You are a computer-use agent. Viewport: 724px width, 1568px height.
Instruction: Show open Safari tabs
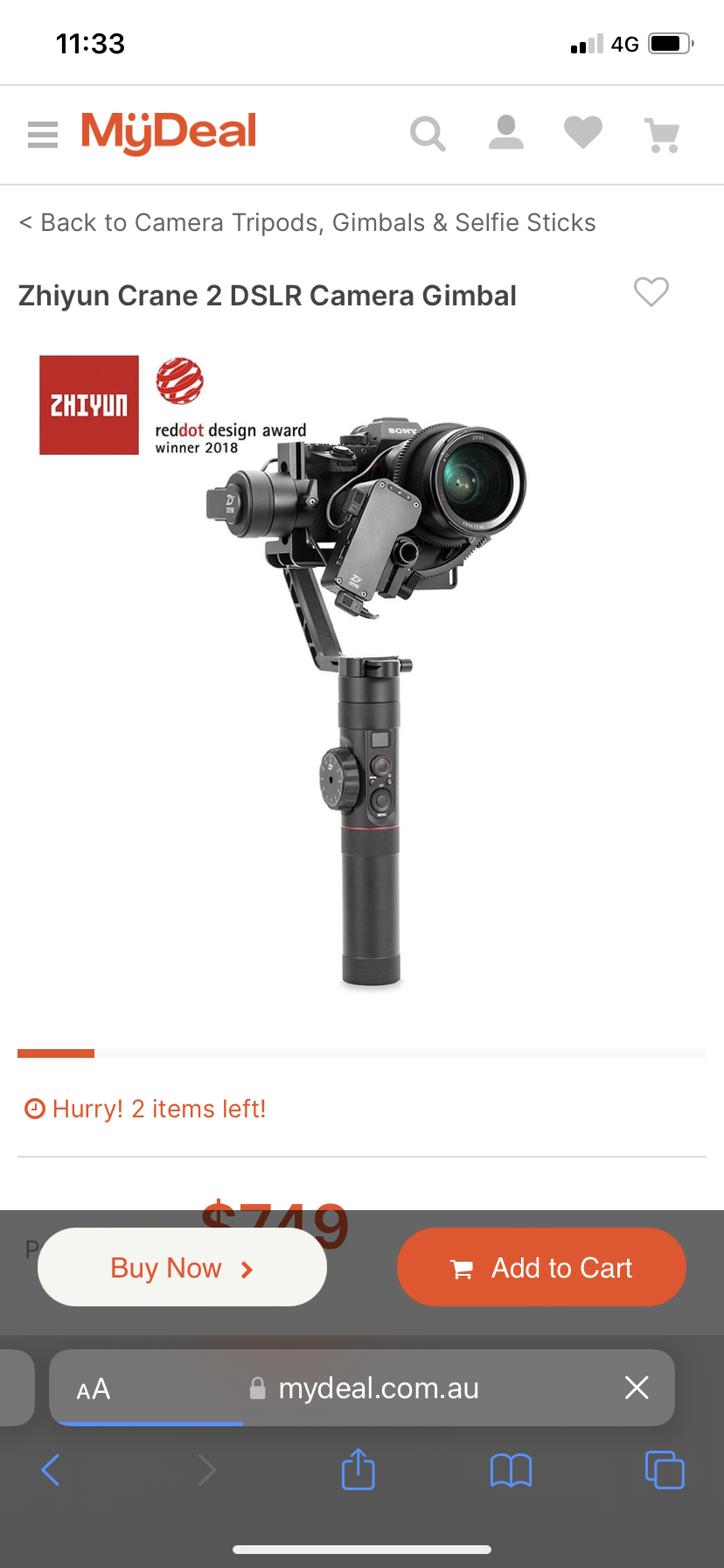664,1470
